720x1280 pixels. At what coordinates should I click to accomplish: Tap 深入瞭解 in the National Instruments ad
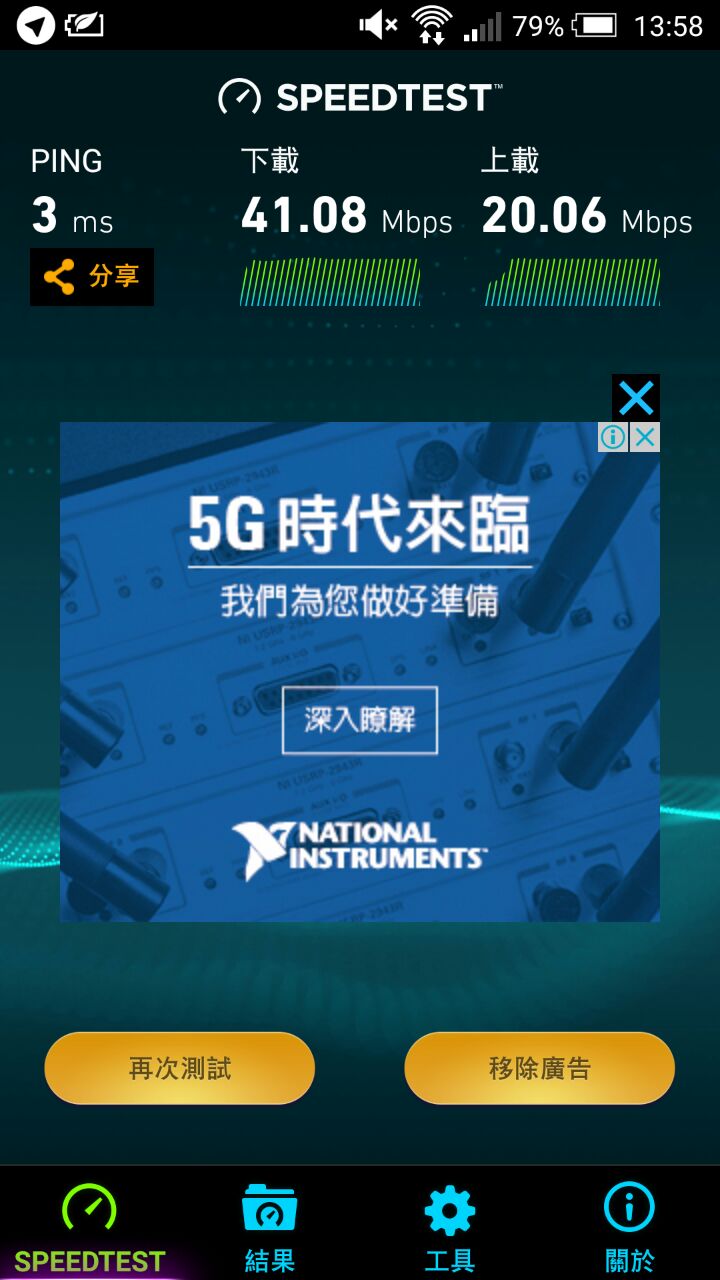(360, 720)
